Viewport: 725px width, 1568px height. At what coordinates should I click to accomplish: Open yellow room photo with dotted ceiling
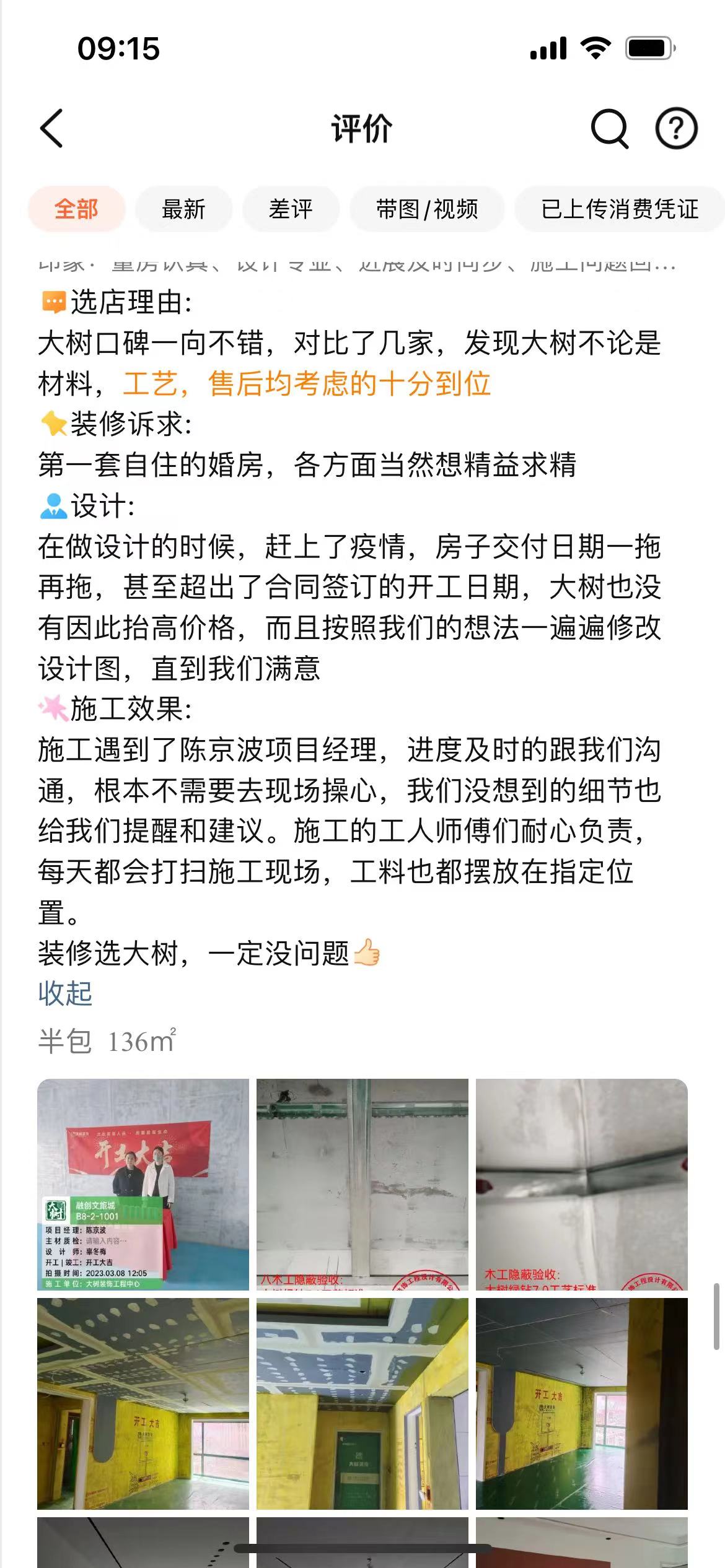tap(143, 1403)
